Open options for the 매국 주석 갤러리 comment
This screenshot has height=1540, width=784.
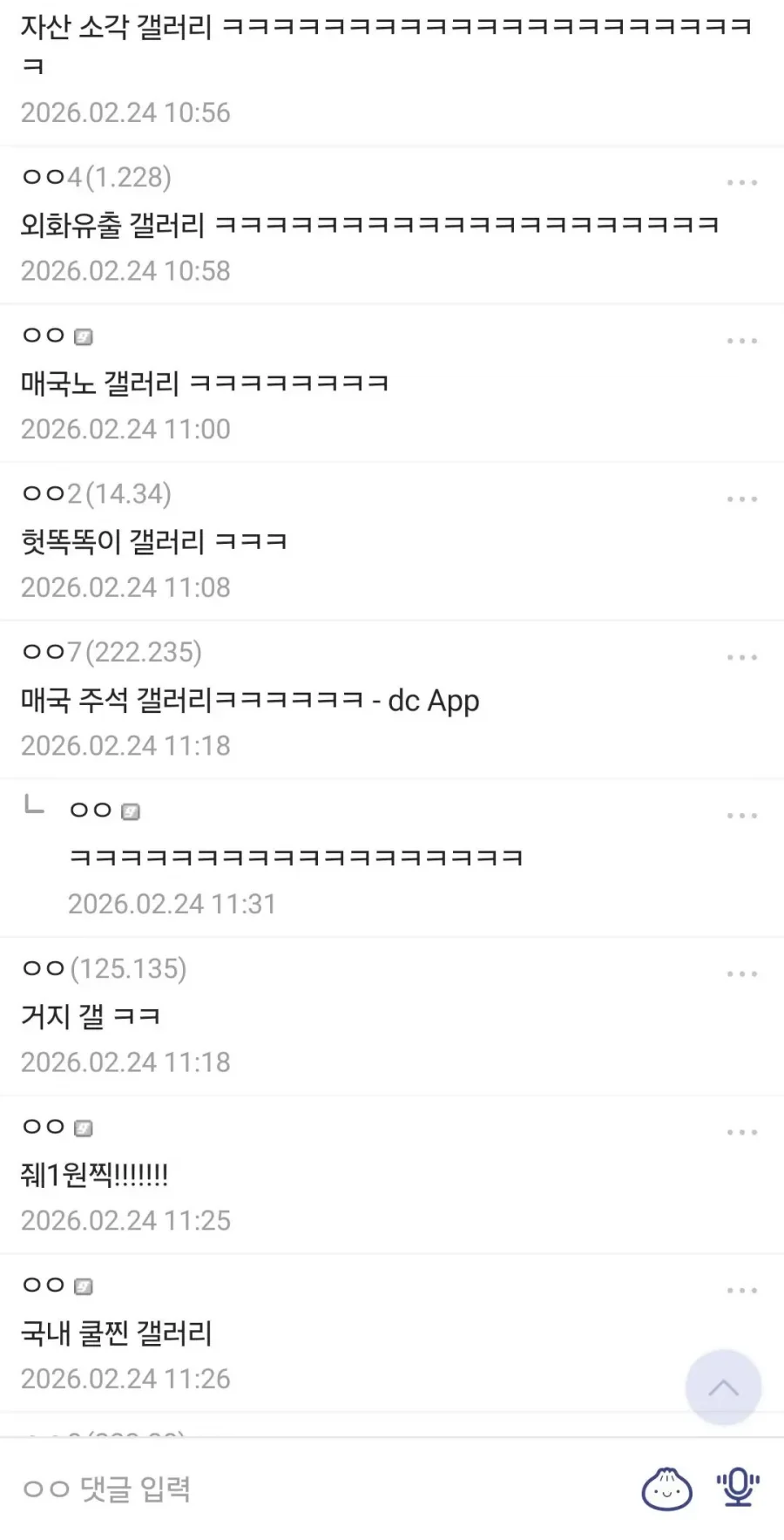741,658
